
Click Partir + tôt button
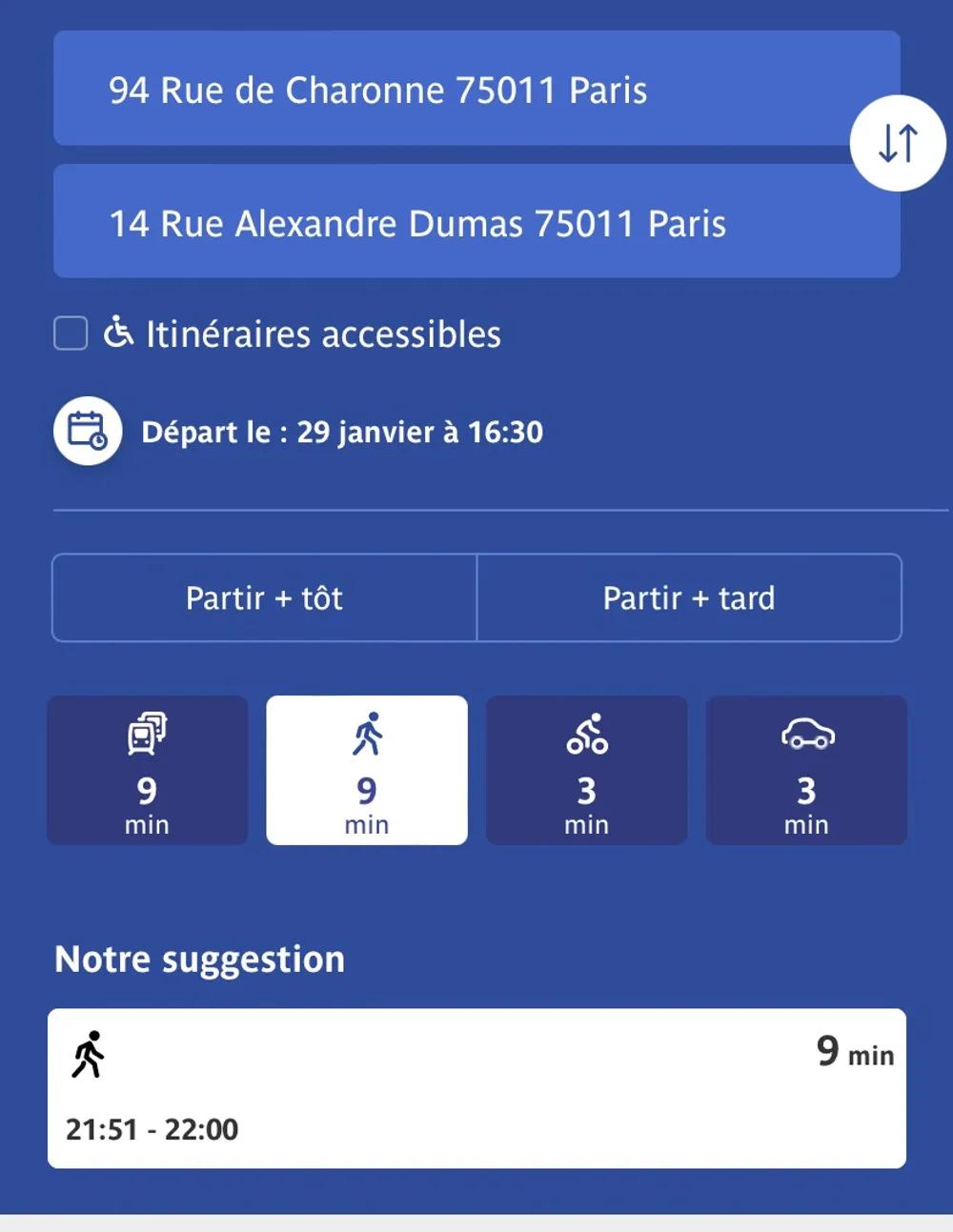tap(263, 598)
